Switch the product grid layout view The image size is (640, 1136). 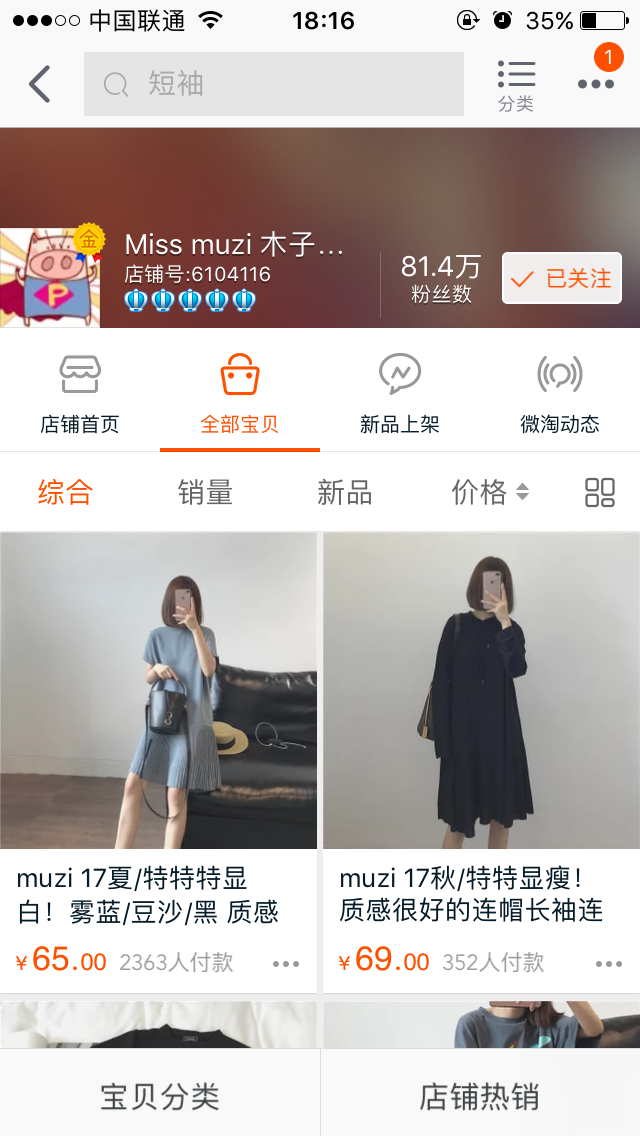coord(600,492)
